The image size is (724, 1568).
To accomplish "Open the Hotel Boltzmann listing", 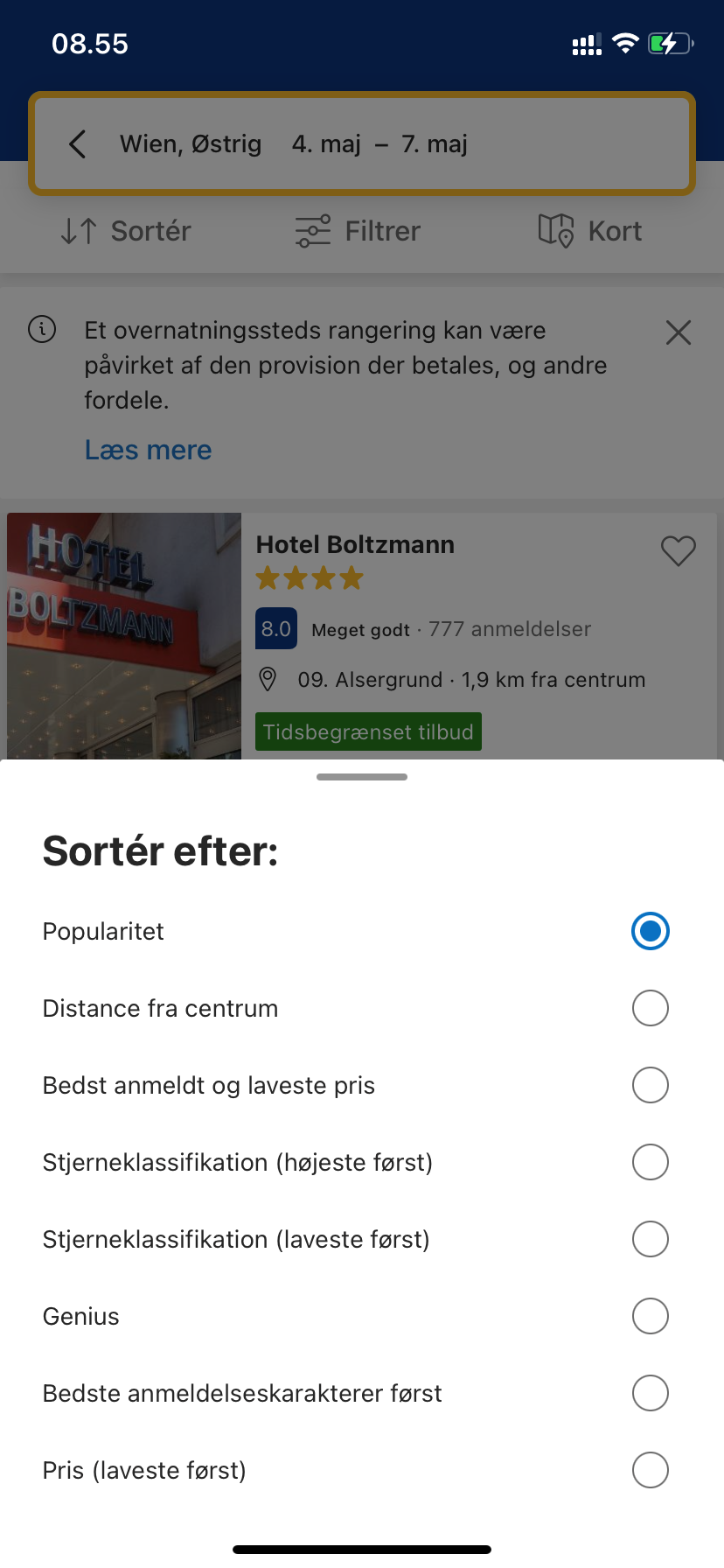I will tap(355, 544).
